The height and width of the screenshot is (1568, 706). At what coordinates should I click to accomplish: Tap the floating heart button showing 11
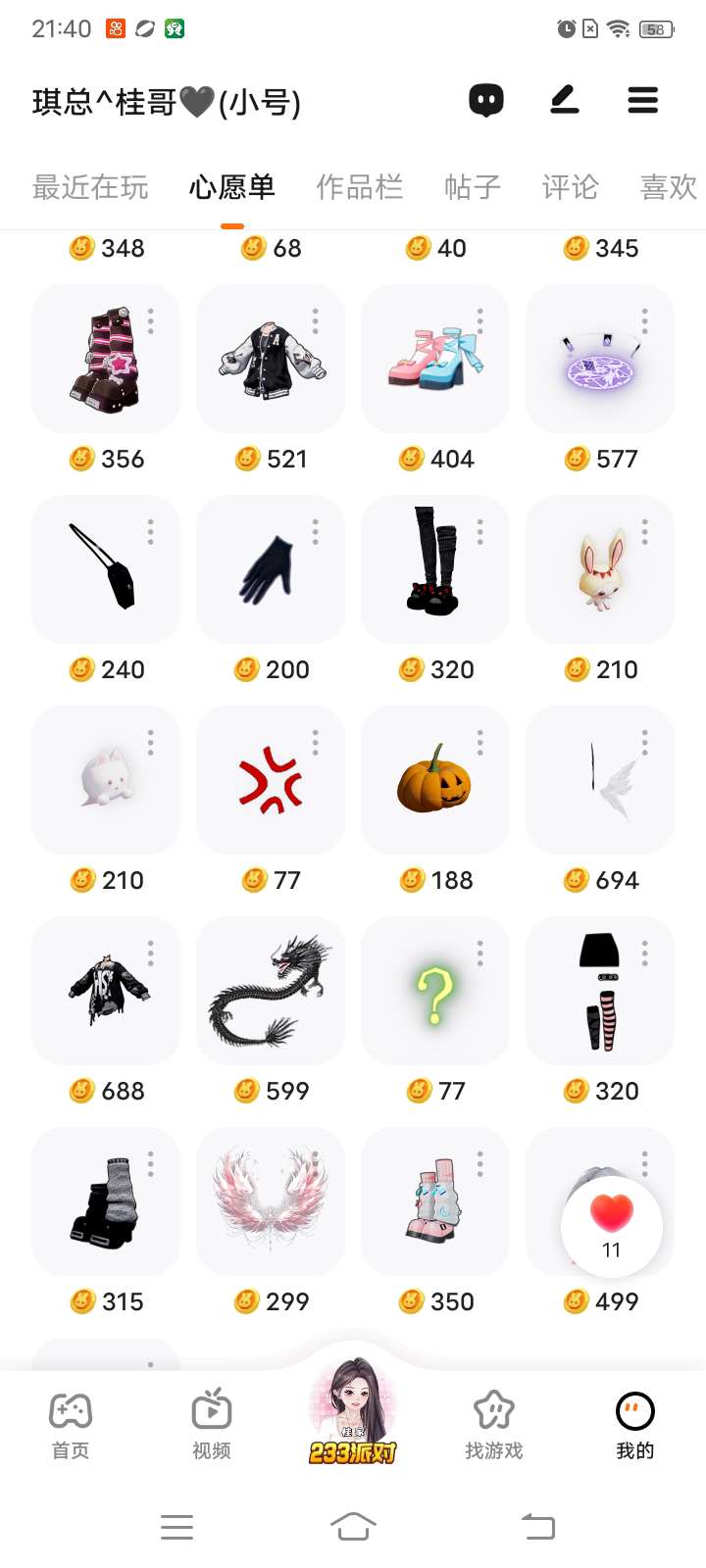[612, 1226]
